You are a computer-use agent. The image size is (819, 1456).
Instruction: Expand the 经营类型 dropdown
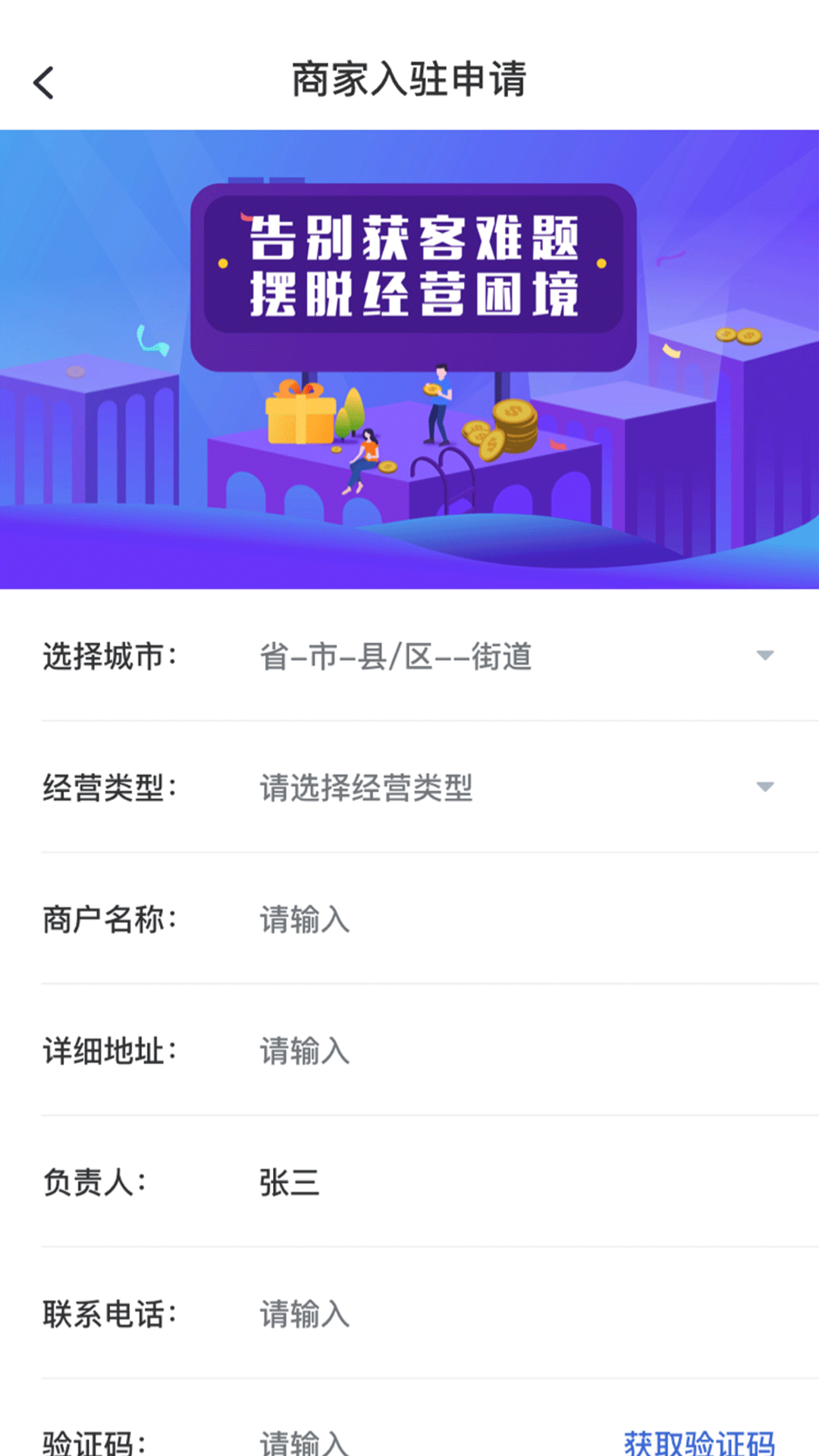click(516, 787)
